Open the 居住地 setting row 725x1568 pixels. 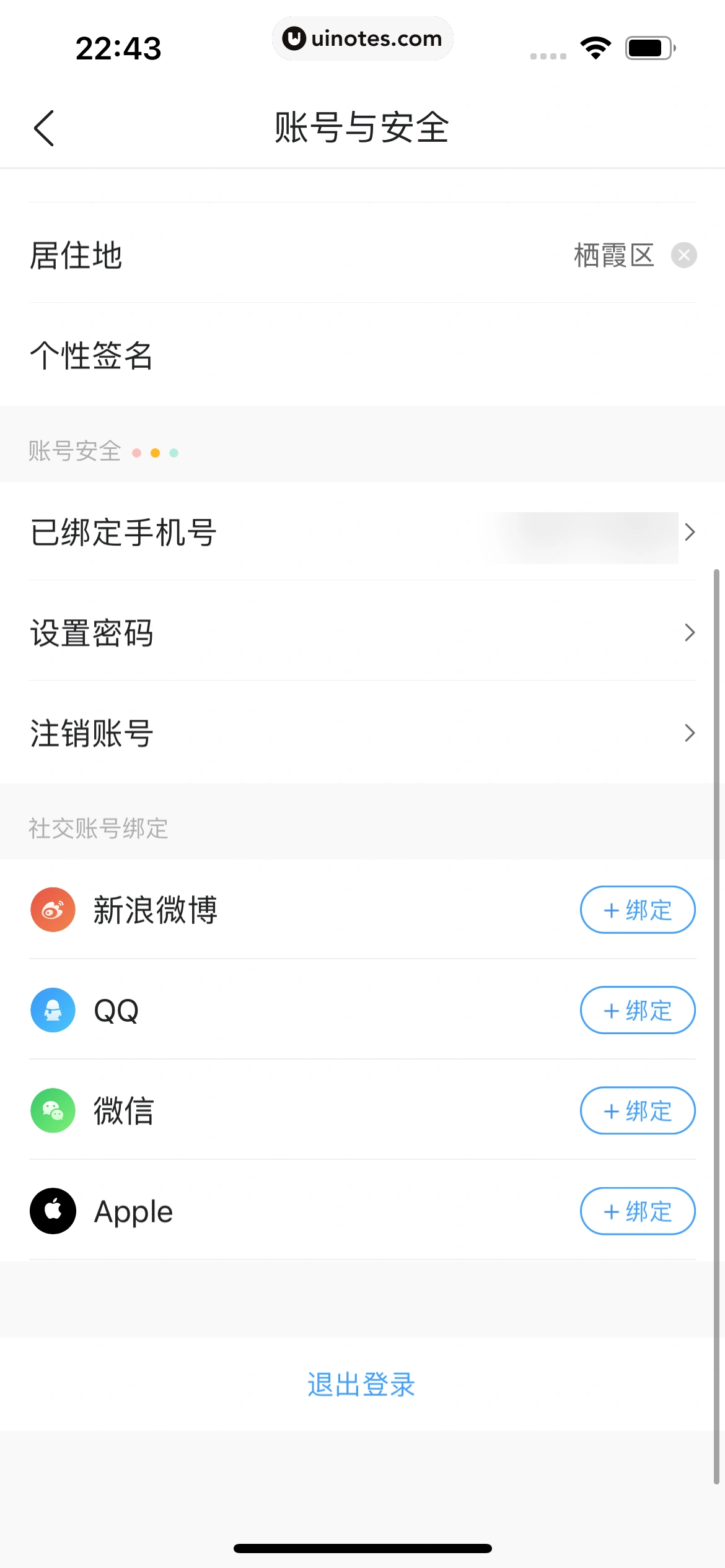tap(310, 255)
